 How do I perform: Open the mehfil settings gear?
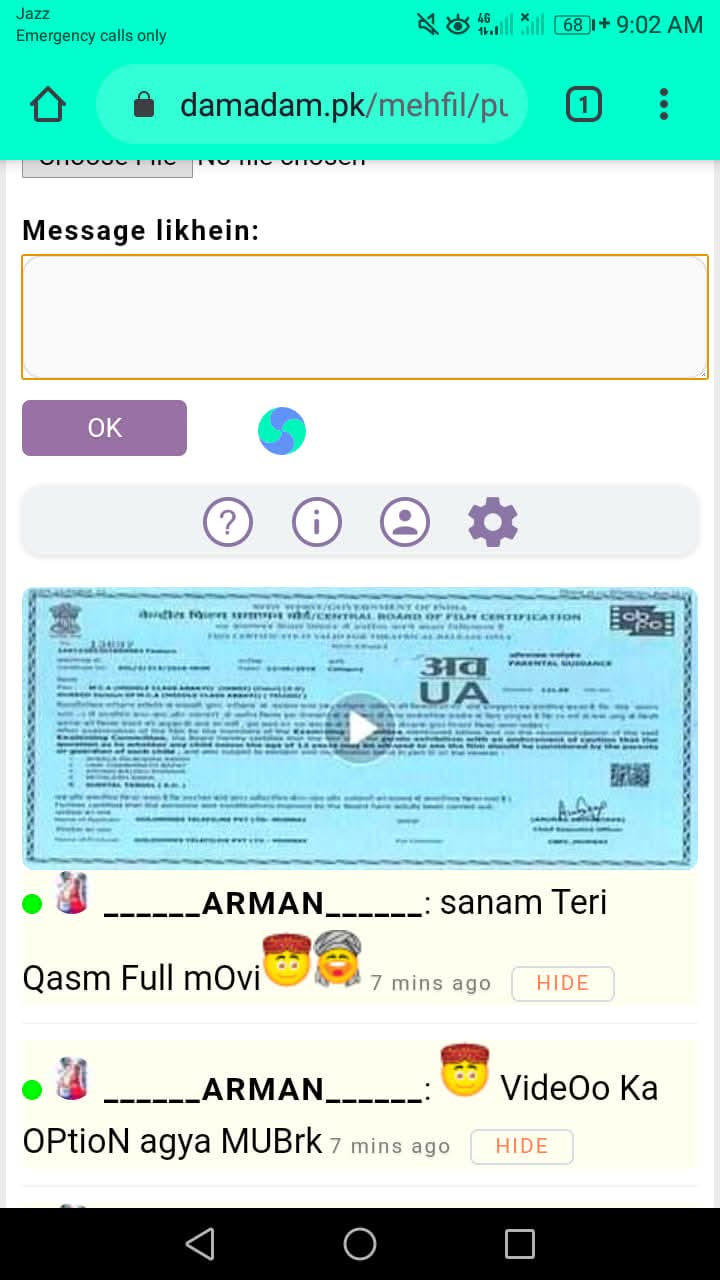click(493, 522)
